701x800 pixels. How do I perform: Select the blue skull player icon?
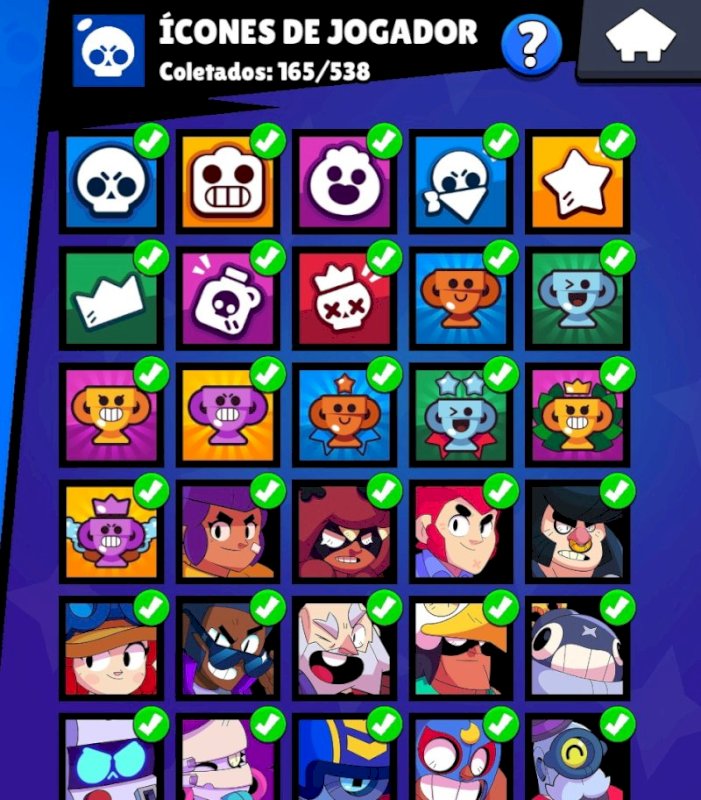click(111, 181)
